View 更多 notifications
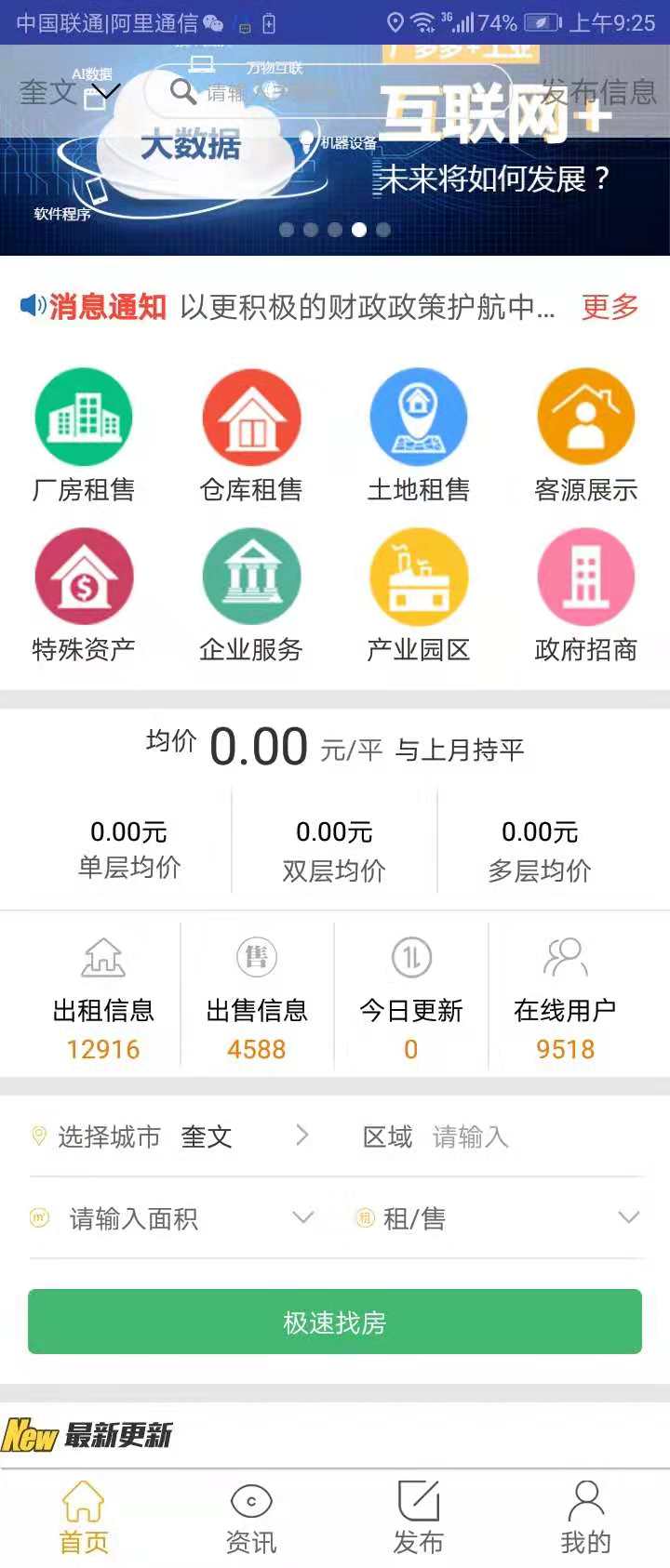Image resolution: width=670 pixels, height=1568 pixels. (x=610, y=307)
